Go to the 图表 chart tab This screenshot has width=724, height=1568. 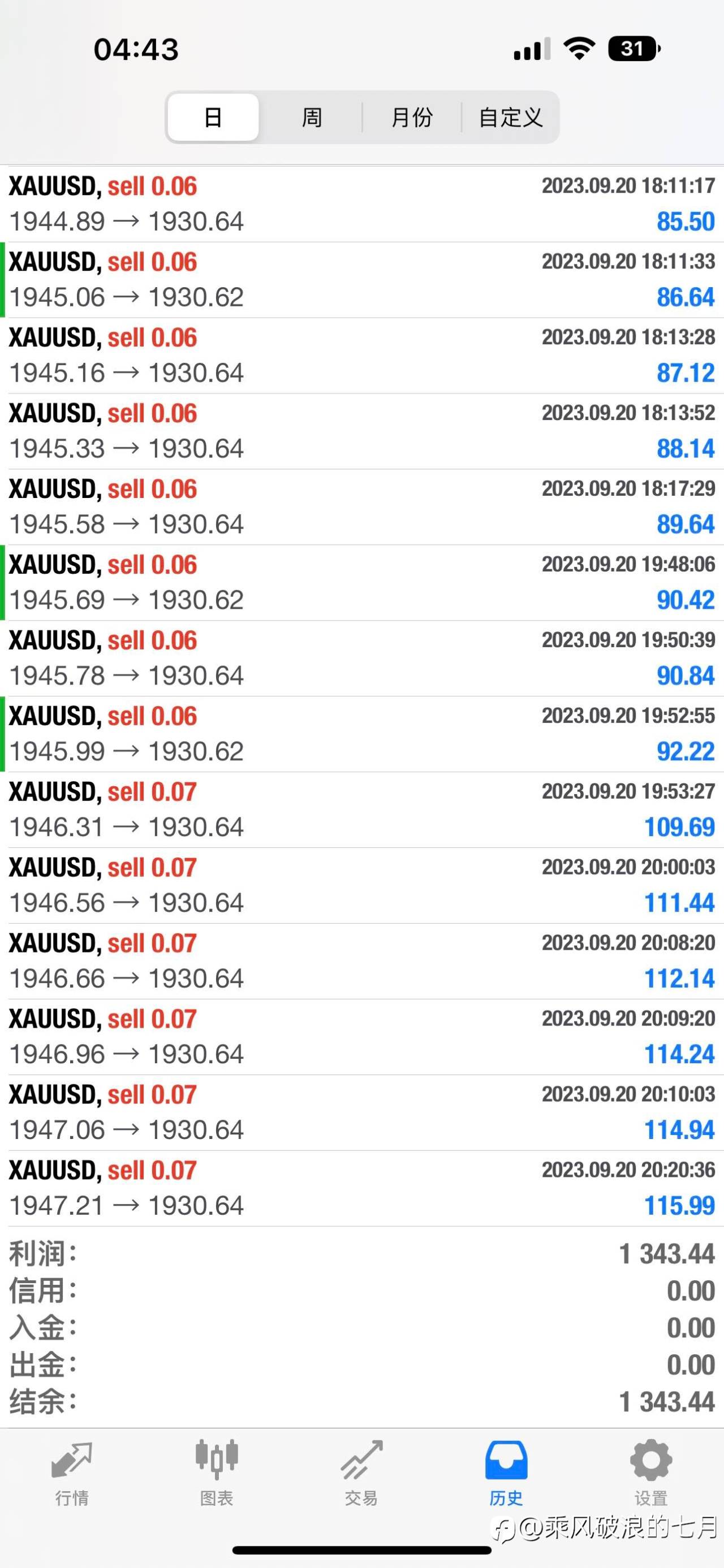[x=217, y=1473]
